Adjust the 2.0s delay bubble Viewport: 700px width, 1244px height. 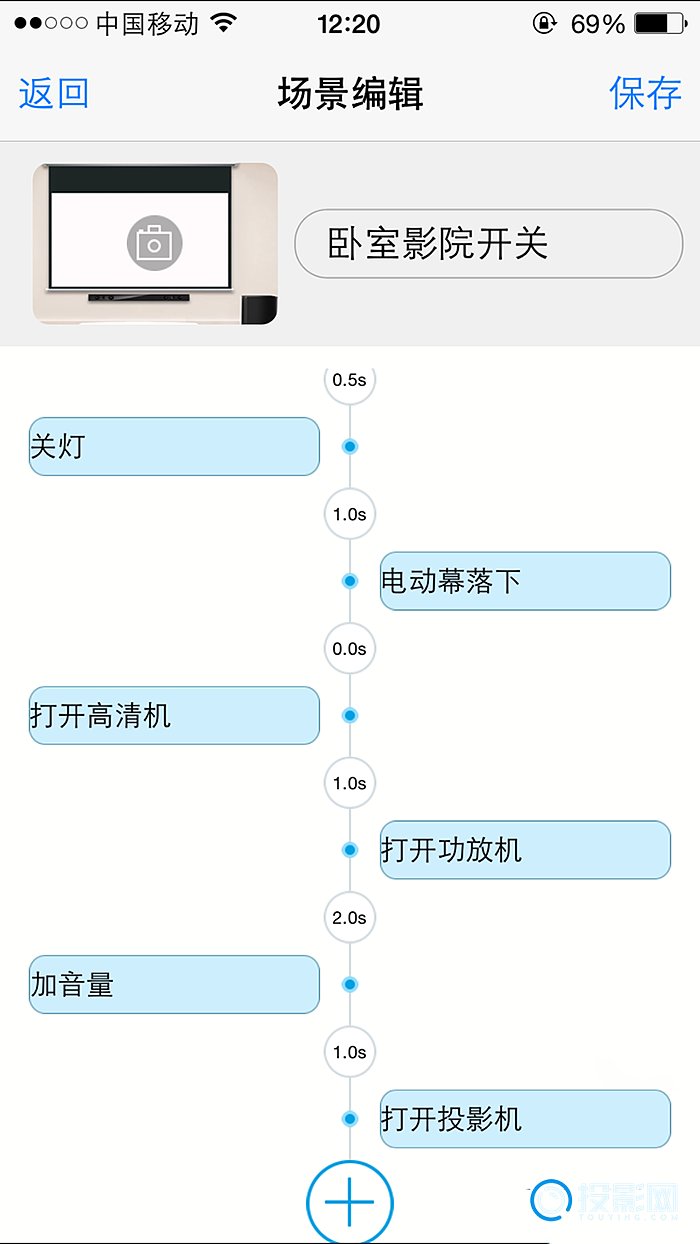click(x=349, y=918)
